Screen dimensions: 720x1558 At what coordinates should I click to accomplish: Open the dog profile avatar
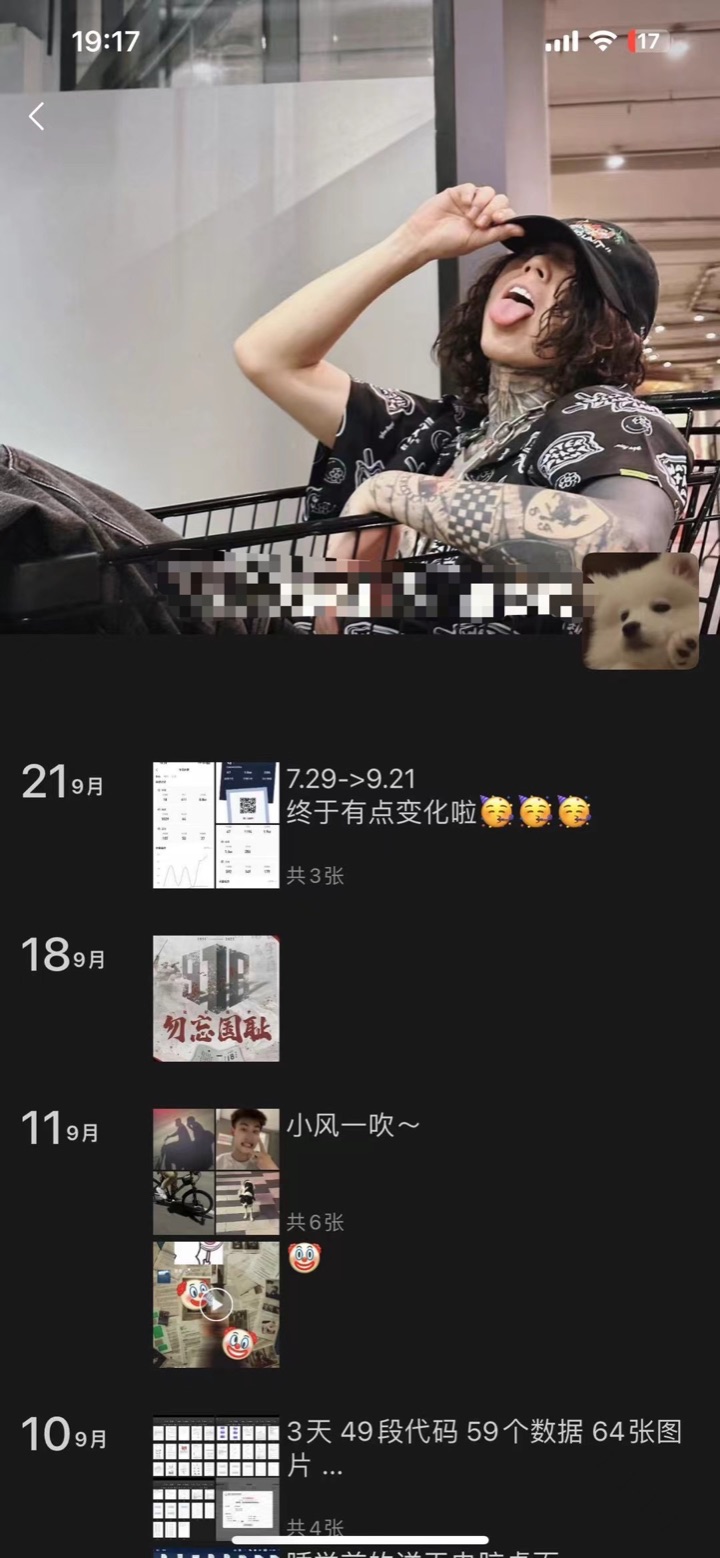point(641,611)
